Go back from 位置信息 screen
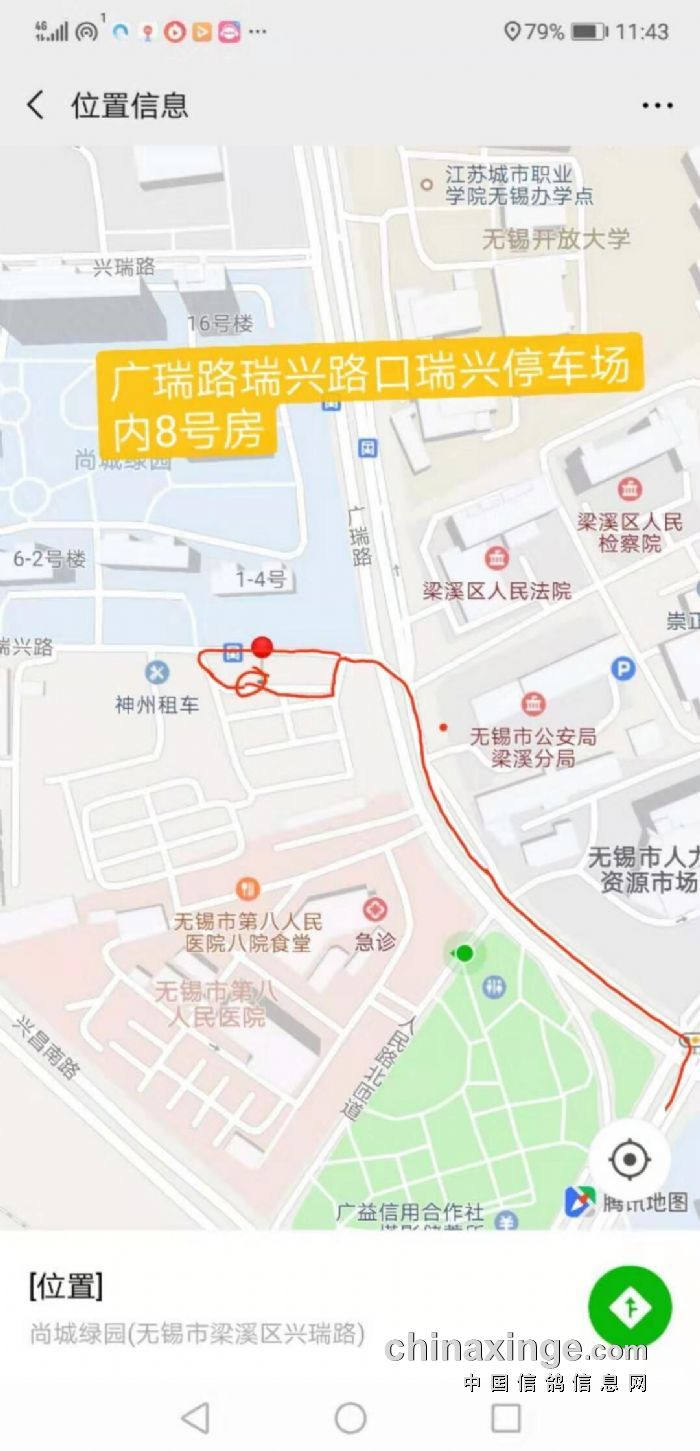The width and height of the screenshot is (700, 1451). click(36, 105)
